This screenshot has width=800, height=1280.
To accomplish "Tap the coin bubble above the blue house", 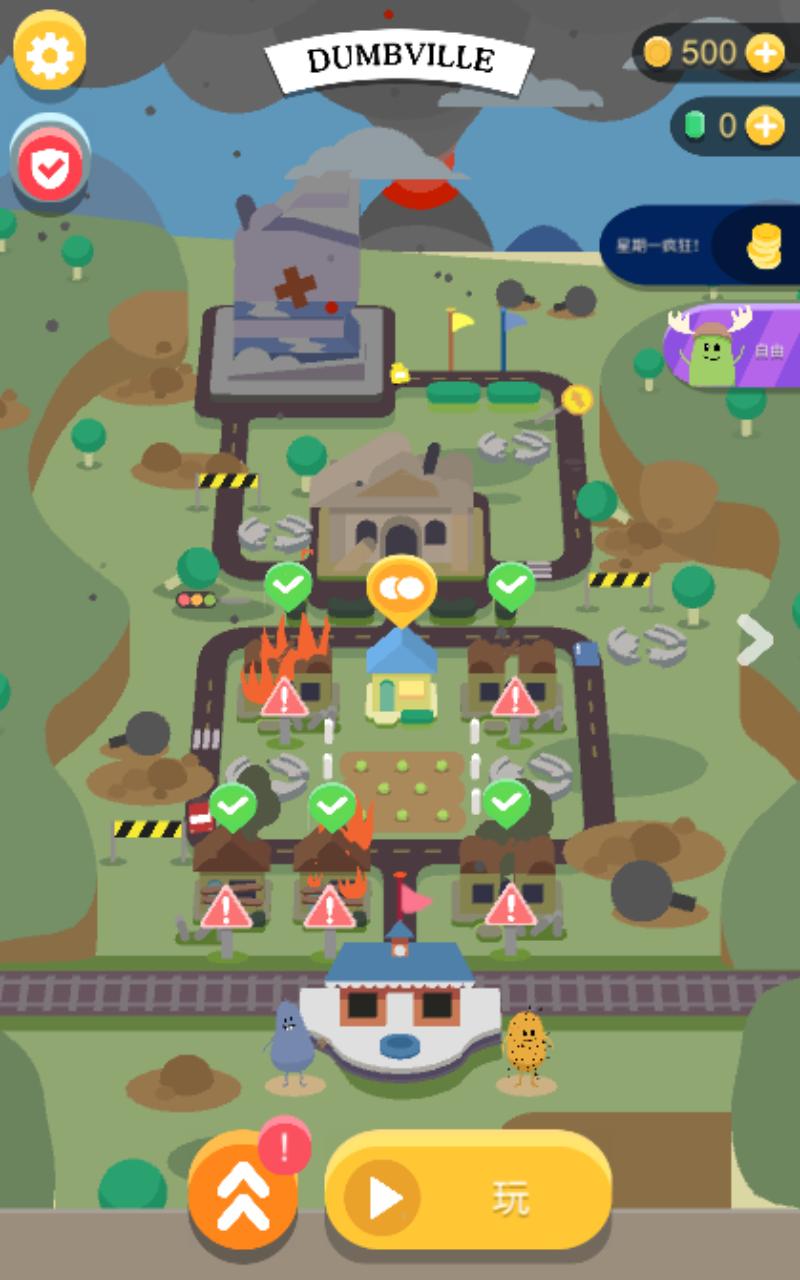I will coord(401,588).
